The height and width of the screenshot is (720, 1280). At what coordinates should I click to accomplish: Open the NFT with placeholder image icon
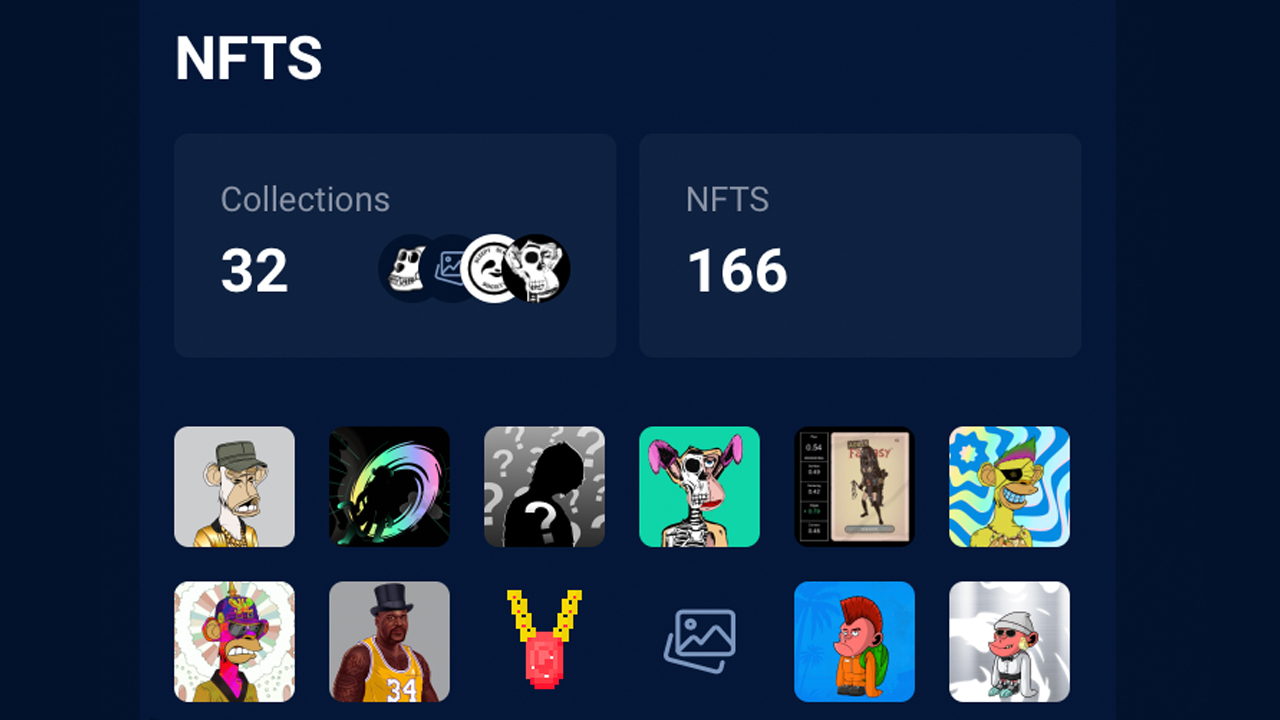(699, 642)
